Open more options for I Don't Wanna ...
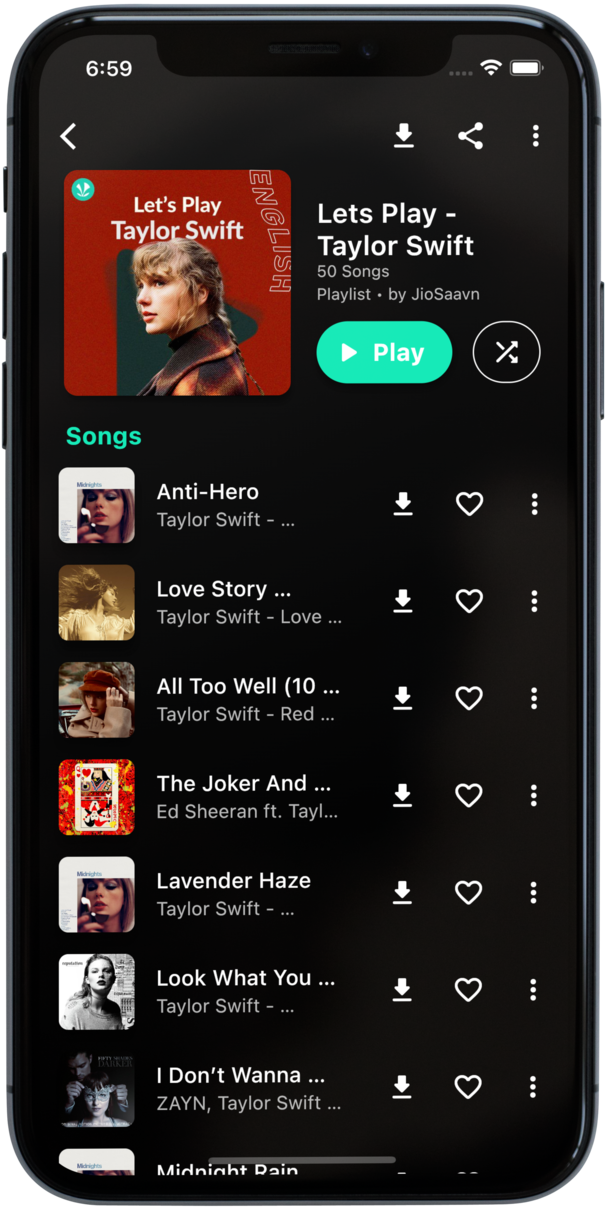The image size is (610, 1210). (x=533, y=1086)
